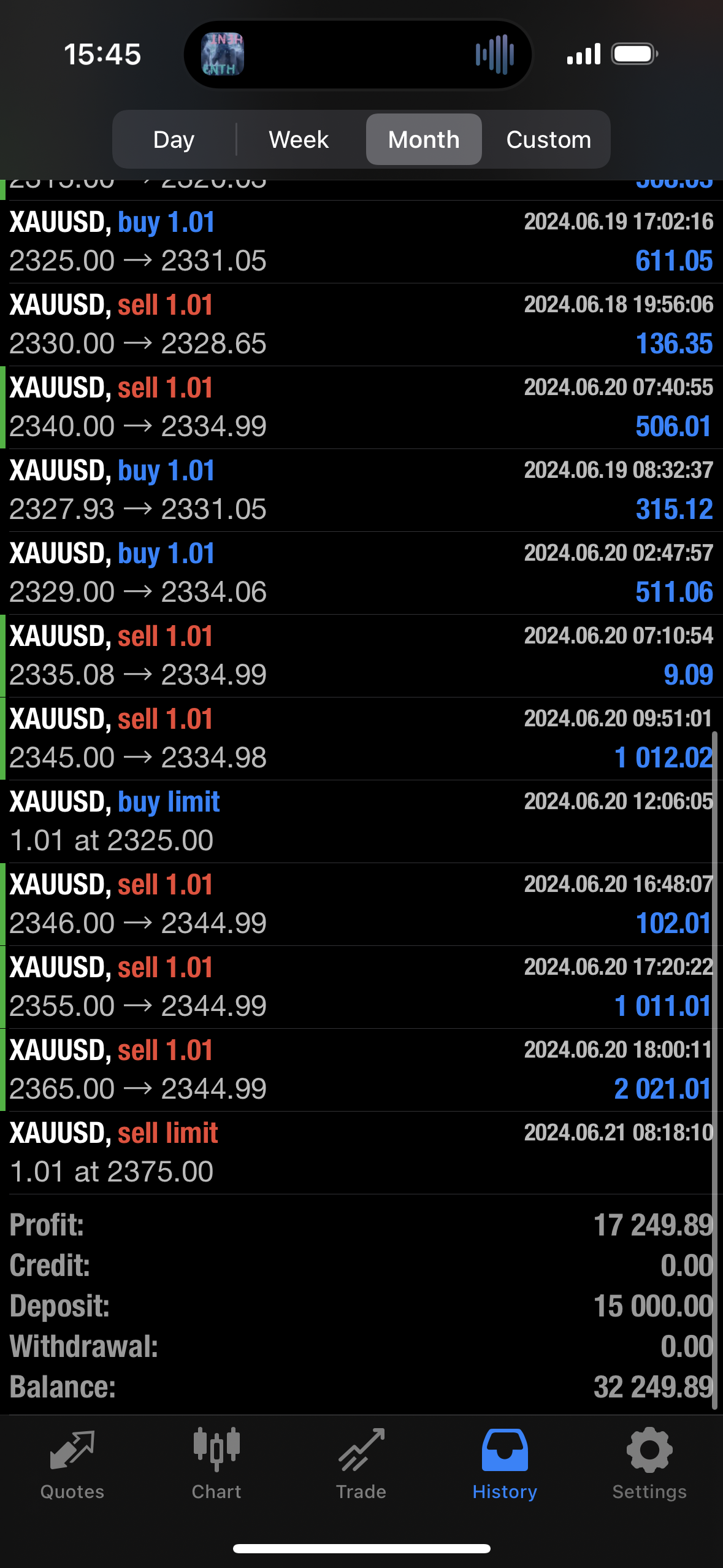Viewport: 723px width, 1568px height.
Task: Open the now-playing activity in Dynamic Island
Action: click(x=358, y=55)
